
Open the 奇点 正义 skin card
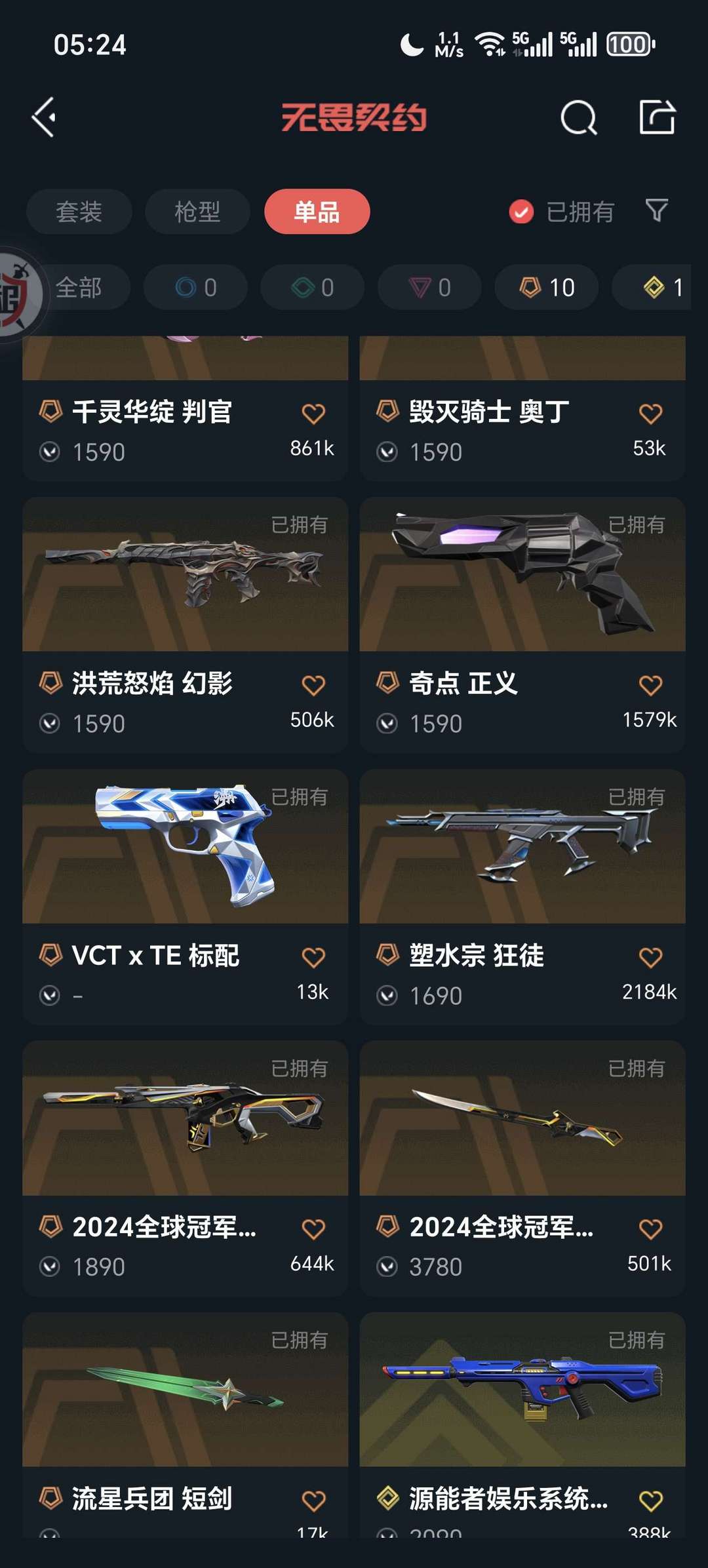tap(522, 625)
